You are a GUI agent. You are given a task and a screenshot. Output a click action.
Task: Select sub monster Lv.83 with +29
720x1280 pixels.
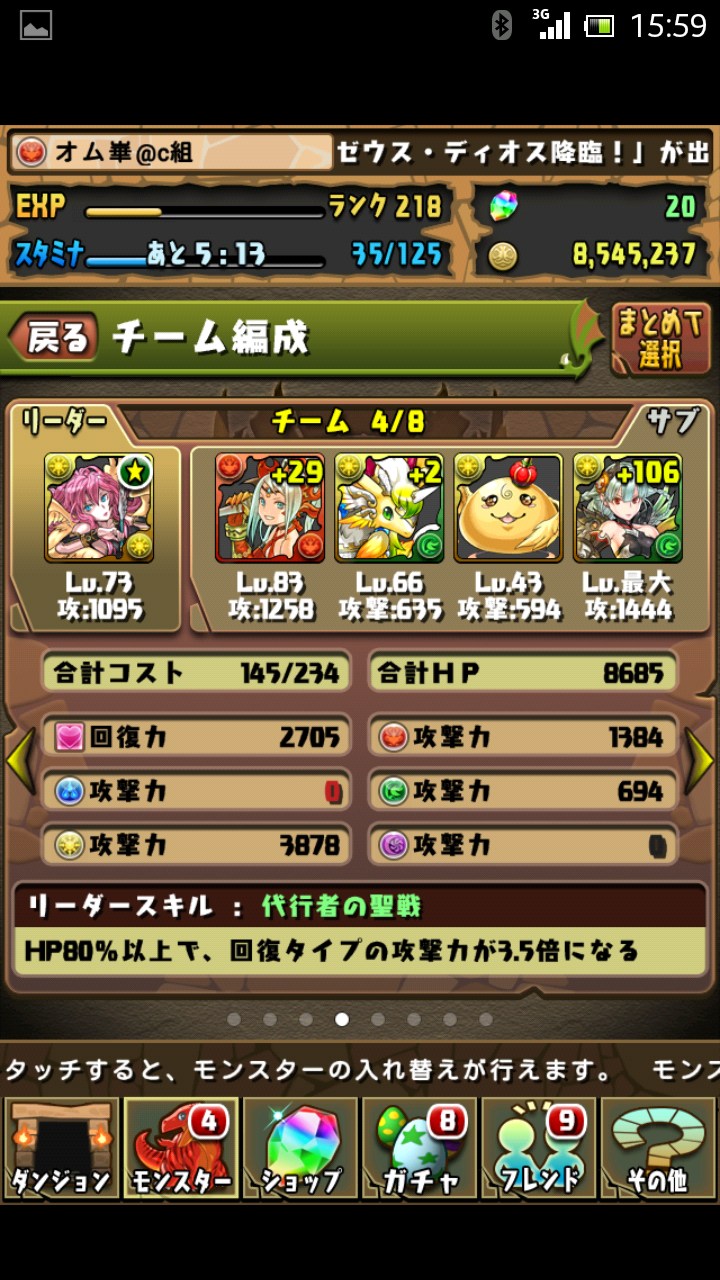269,507
